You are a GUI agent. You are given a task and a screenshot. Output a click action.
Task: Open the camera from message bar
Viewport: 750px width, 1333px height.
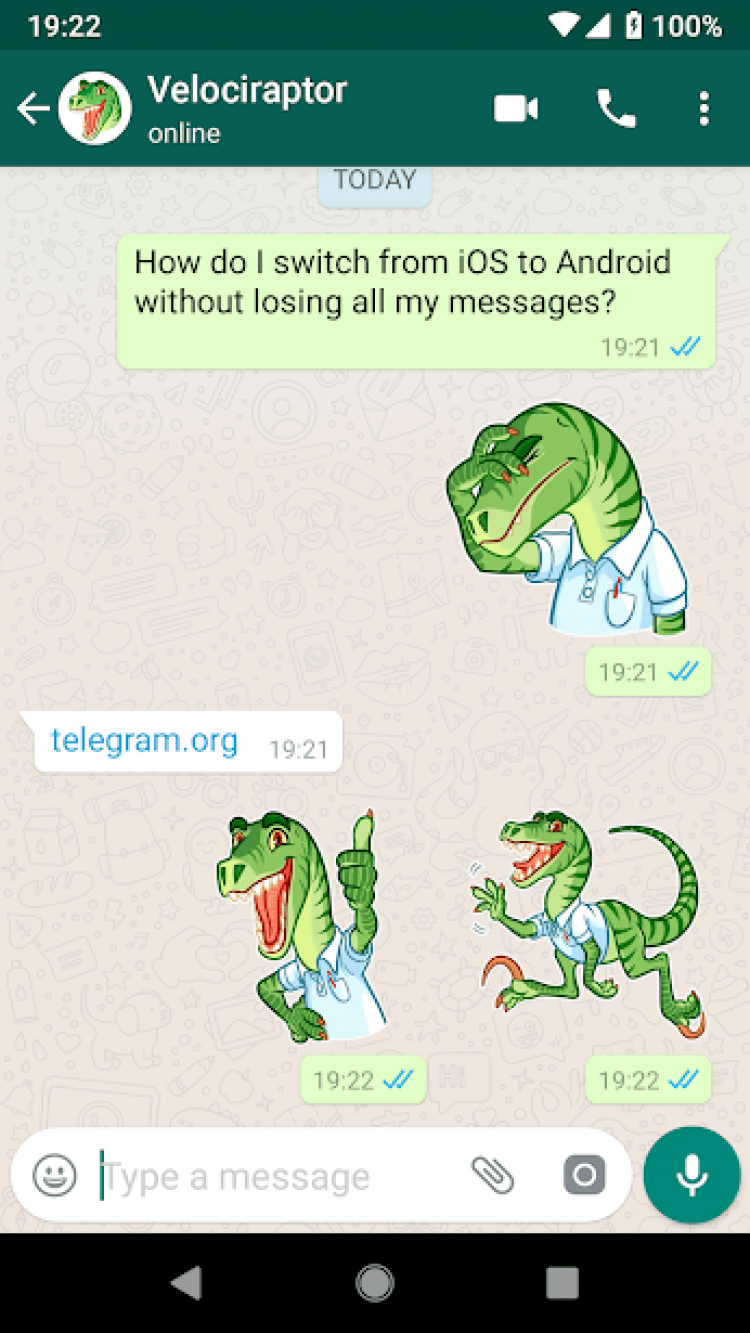point(584,1176)
